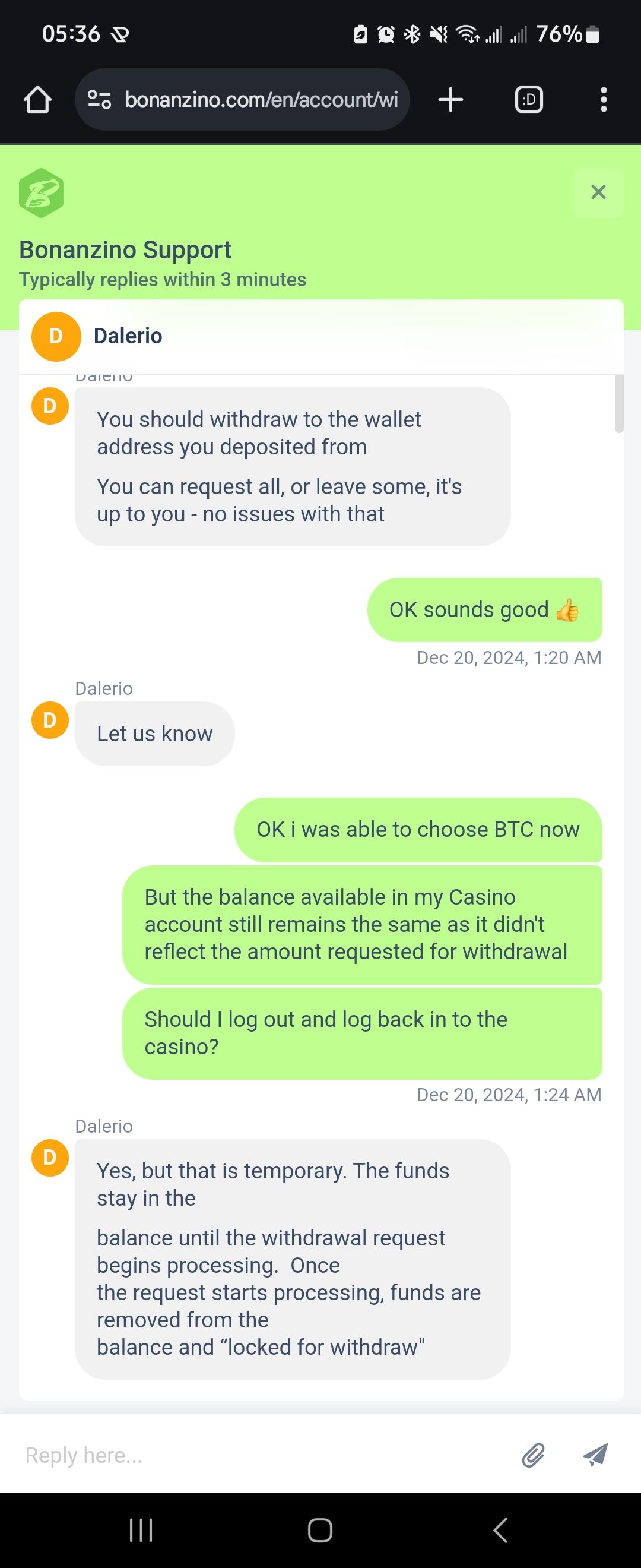641x1568 pixels.
Task: Close the Bonanzino Support chat
Action: pyautogui.click(x=598, y=192)
